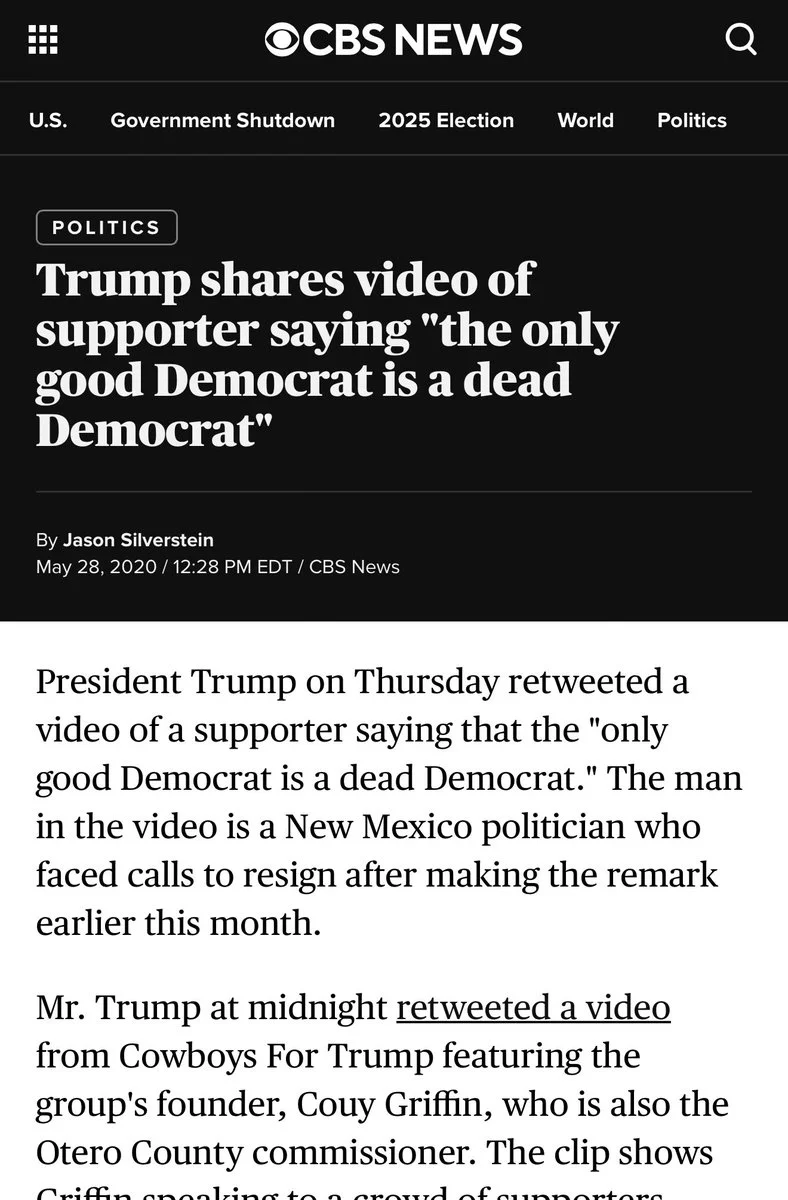Tap the POLITICS category tag

106,227
